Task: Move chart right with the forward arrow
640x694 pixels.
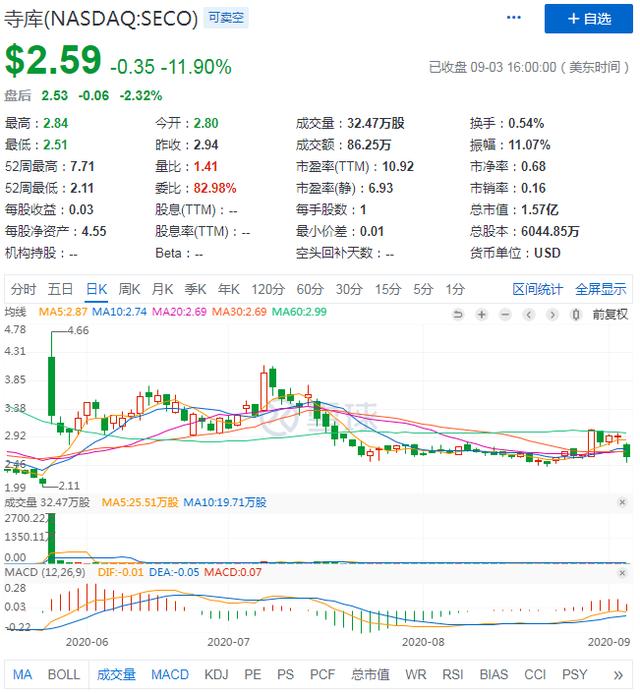Action: 551,314
